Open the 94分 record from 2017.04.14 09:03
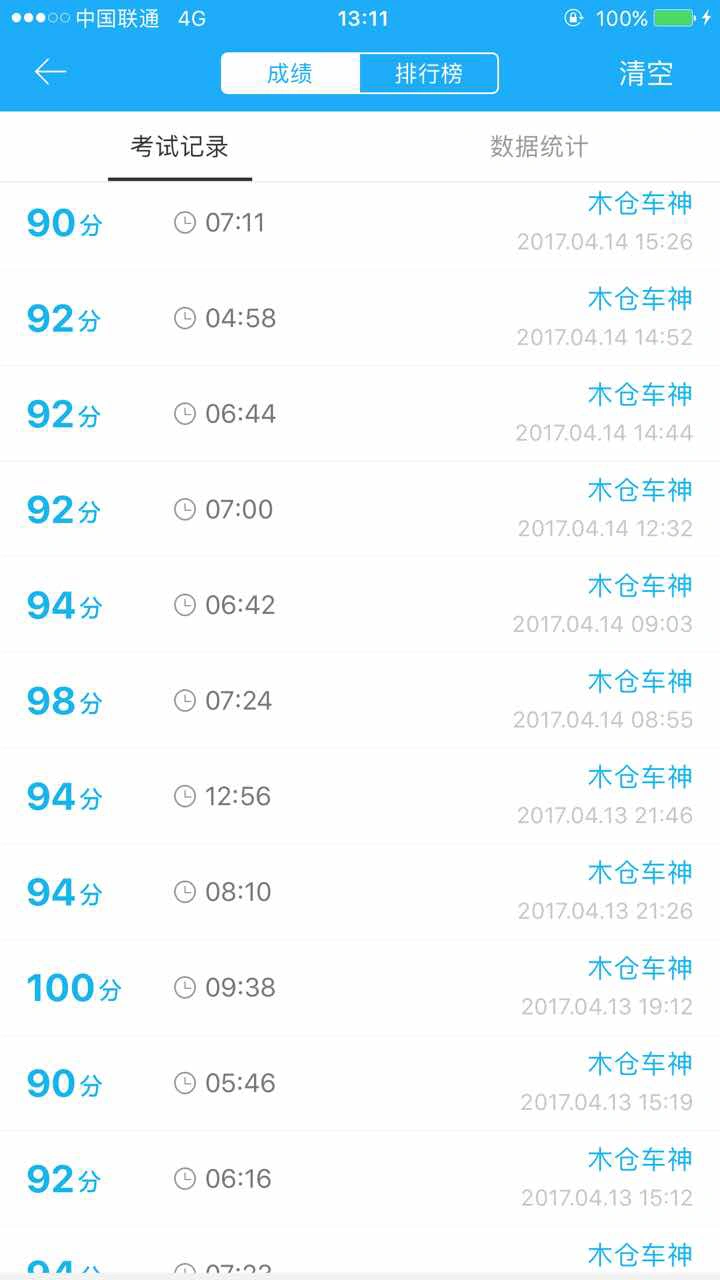Viewport: 720px width, 1280px height. pyautogui.click(x=360, y=605)
